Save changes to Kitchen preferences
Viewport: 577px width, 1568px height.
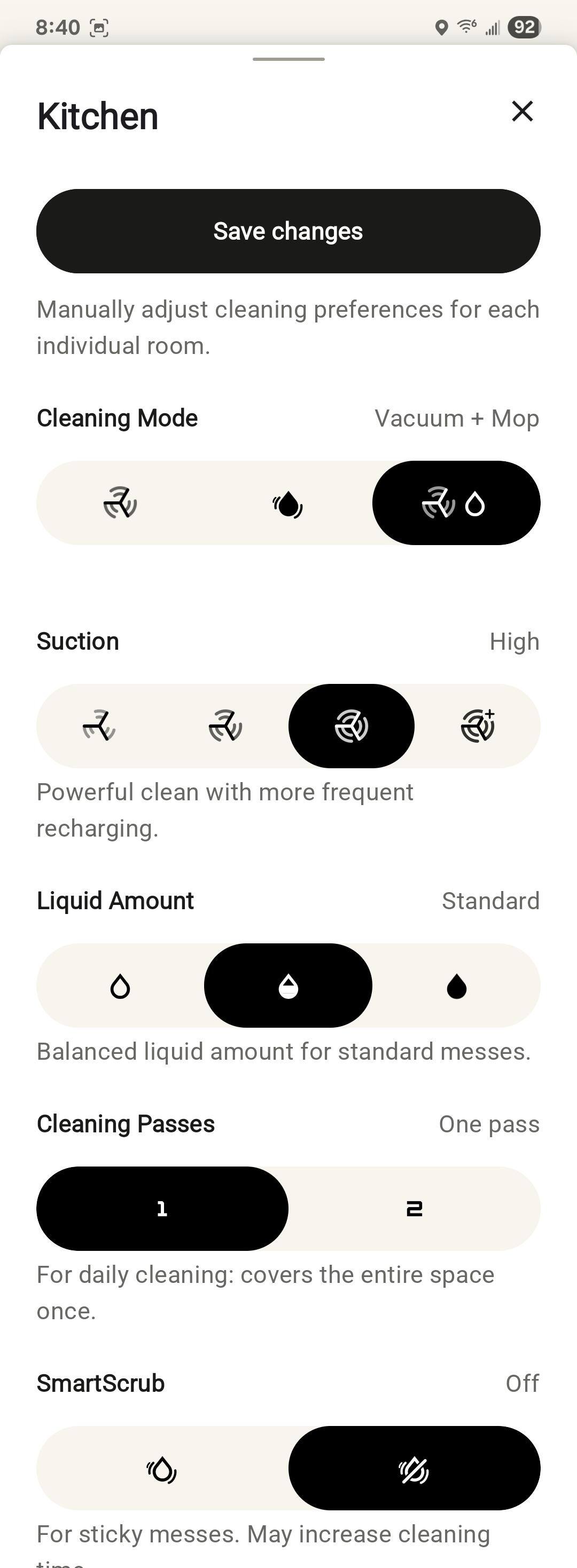288,231
